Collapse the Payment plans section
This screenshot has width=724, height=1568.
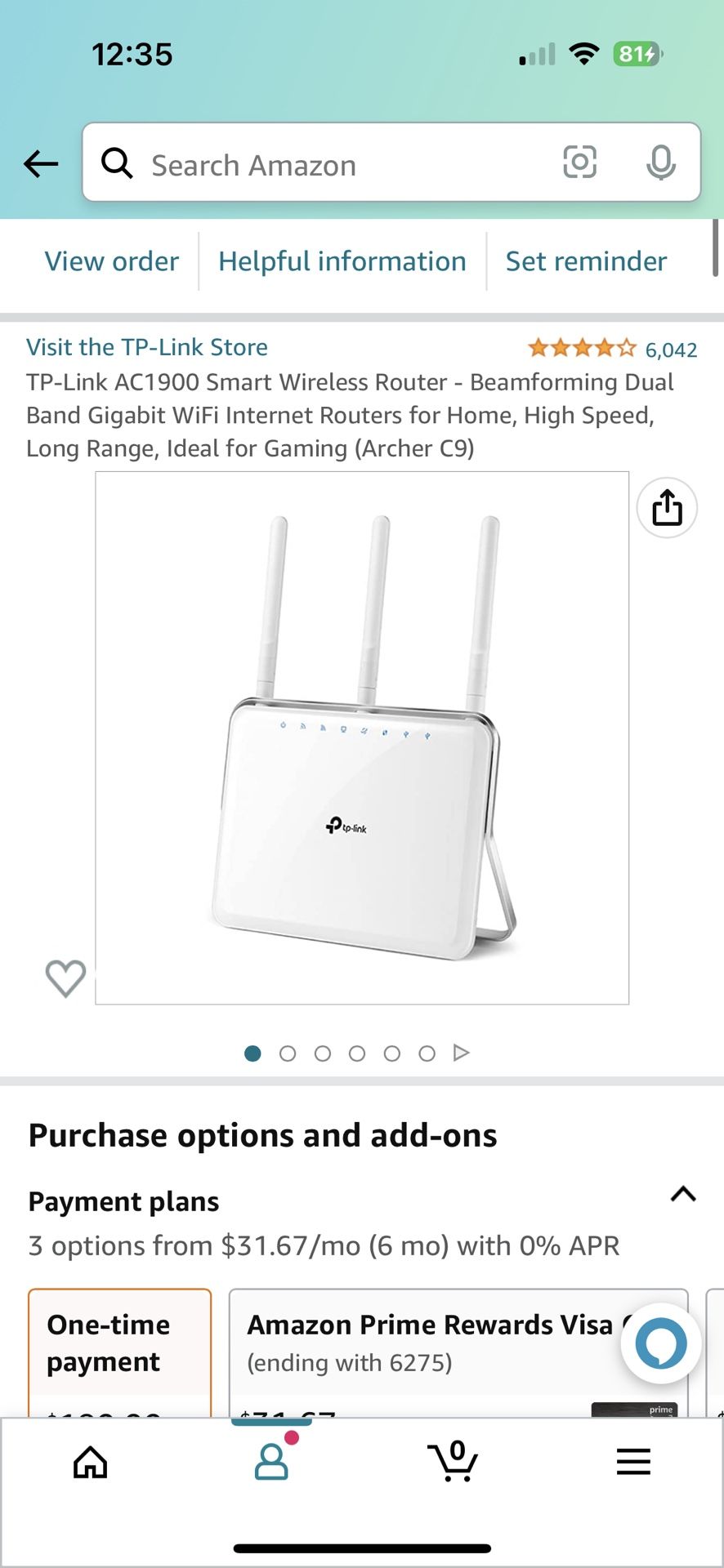click(x=683, y=1195)
